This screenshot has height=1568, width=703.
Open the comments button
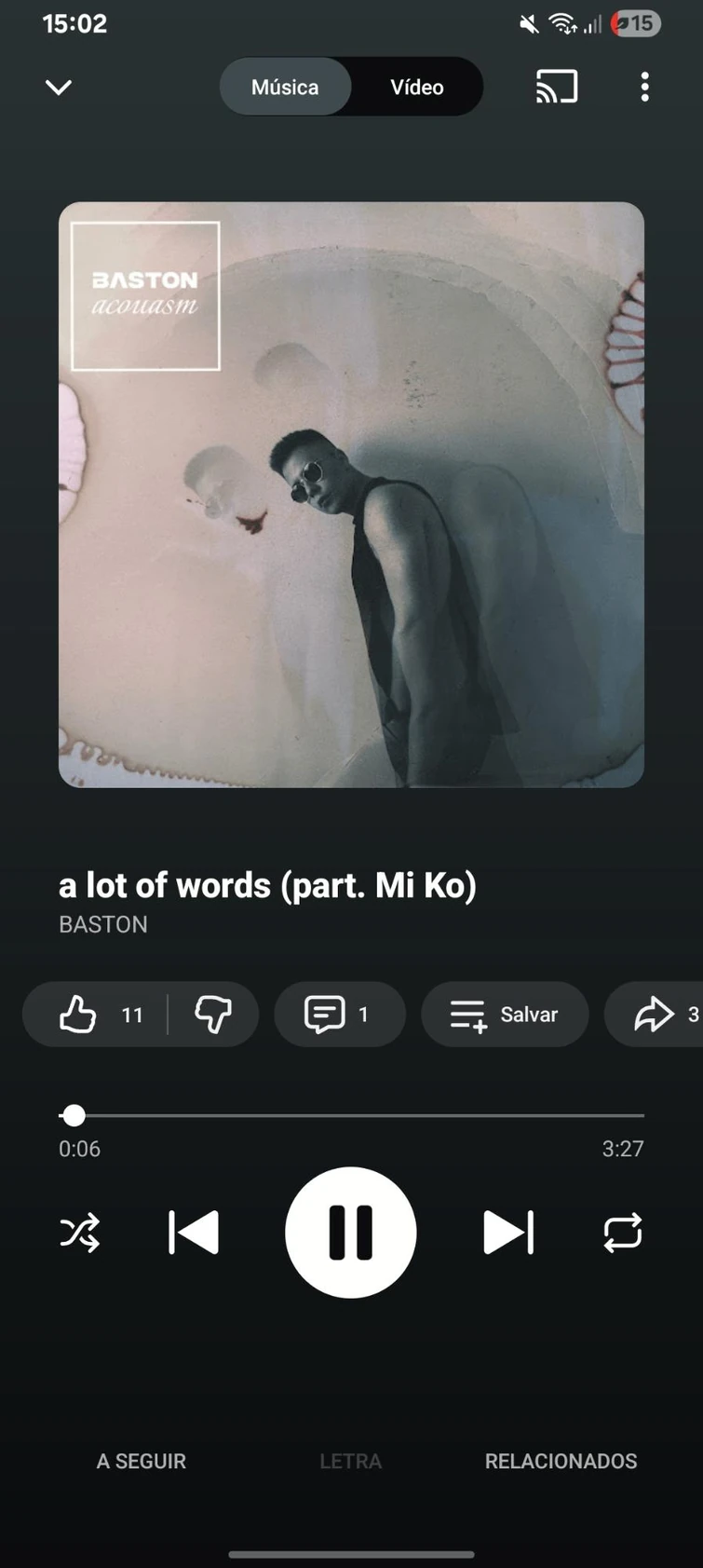(x=340, y=1014)
